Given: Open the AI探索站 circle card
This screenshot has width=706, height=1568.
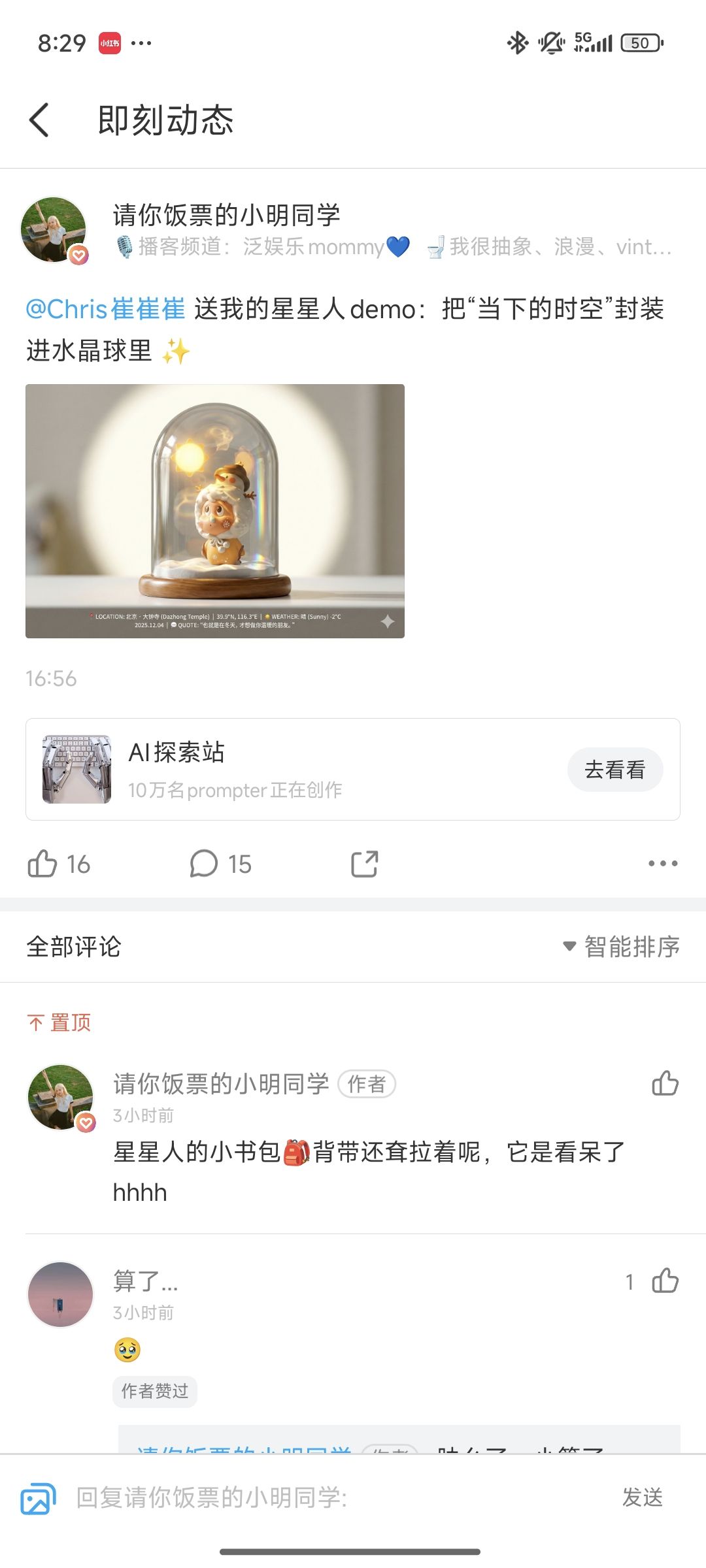Looking at the screenshot, I should [x=294, y=769].
